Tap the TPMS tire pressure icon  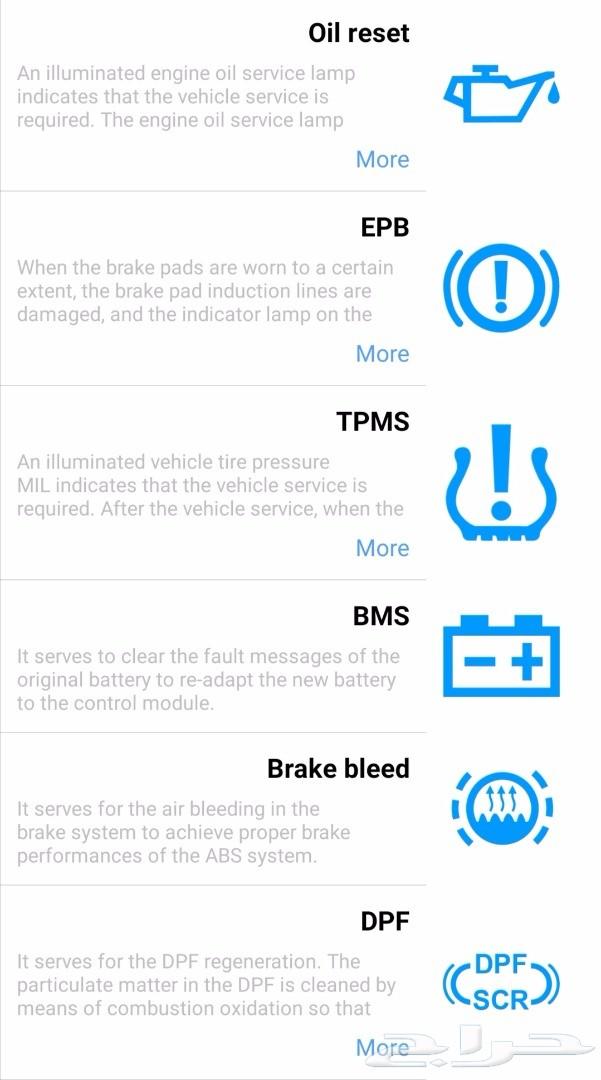pyautogui.click(x=501, y=484)
